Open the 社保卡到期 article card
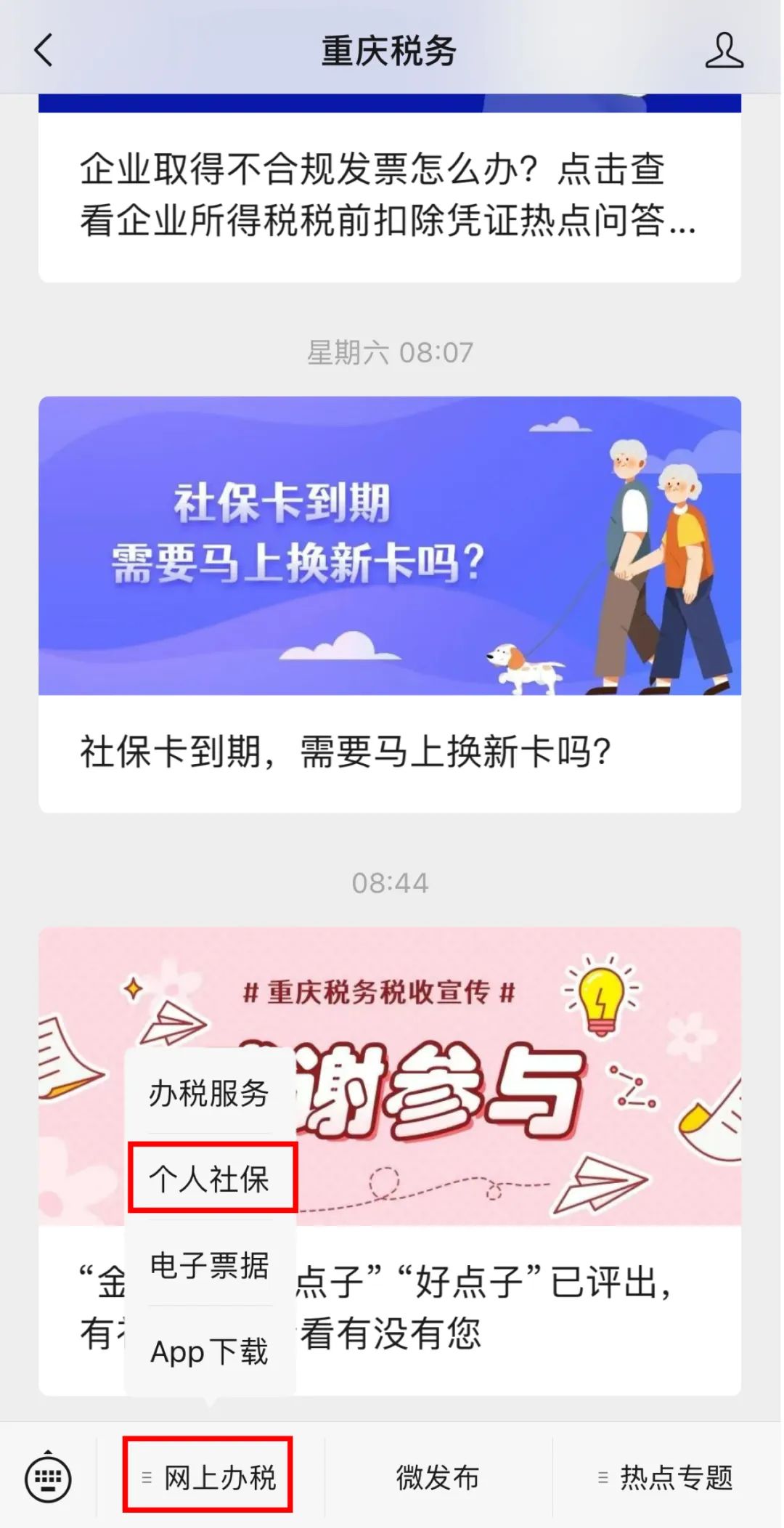This screenshot has height=1528, width=784. click(x=389, y=603)
